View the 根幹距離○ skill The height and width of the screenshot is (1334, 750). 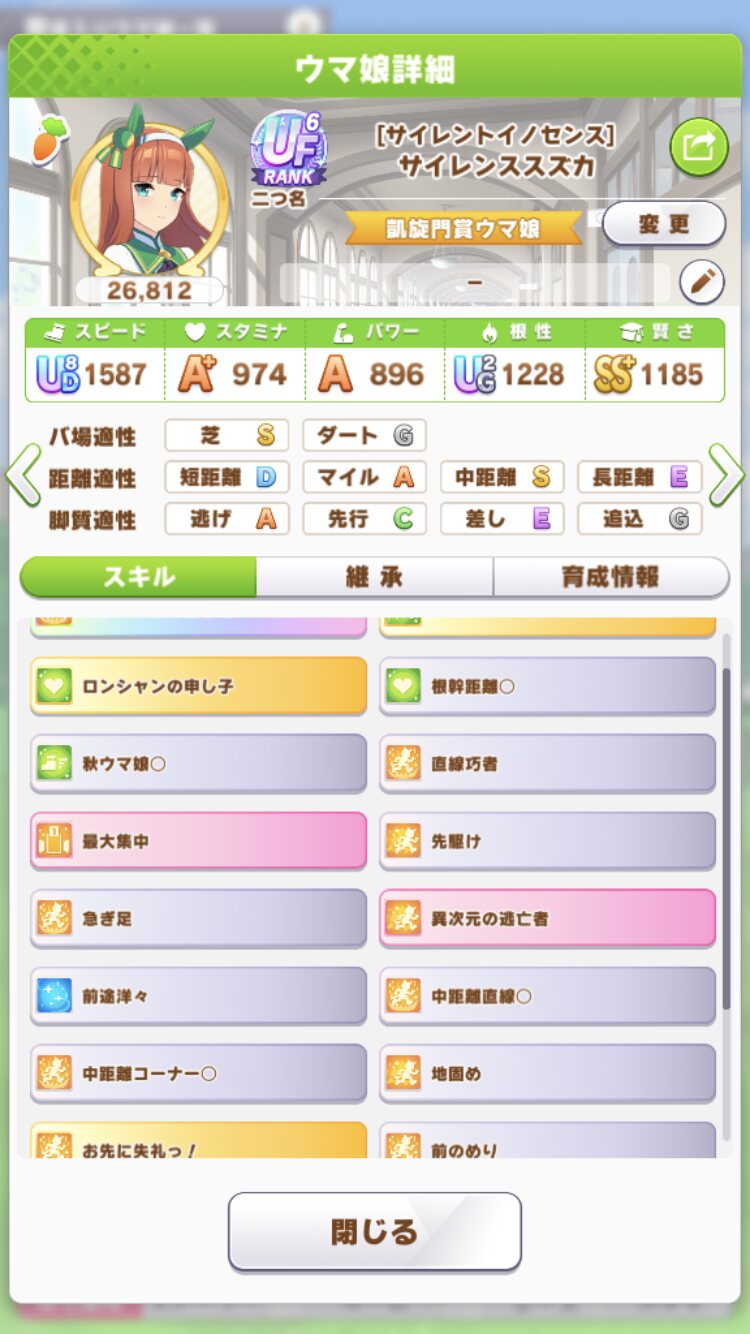click(x=547, y=687)
